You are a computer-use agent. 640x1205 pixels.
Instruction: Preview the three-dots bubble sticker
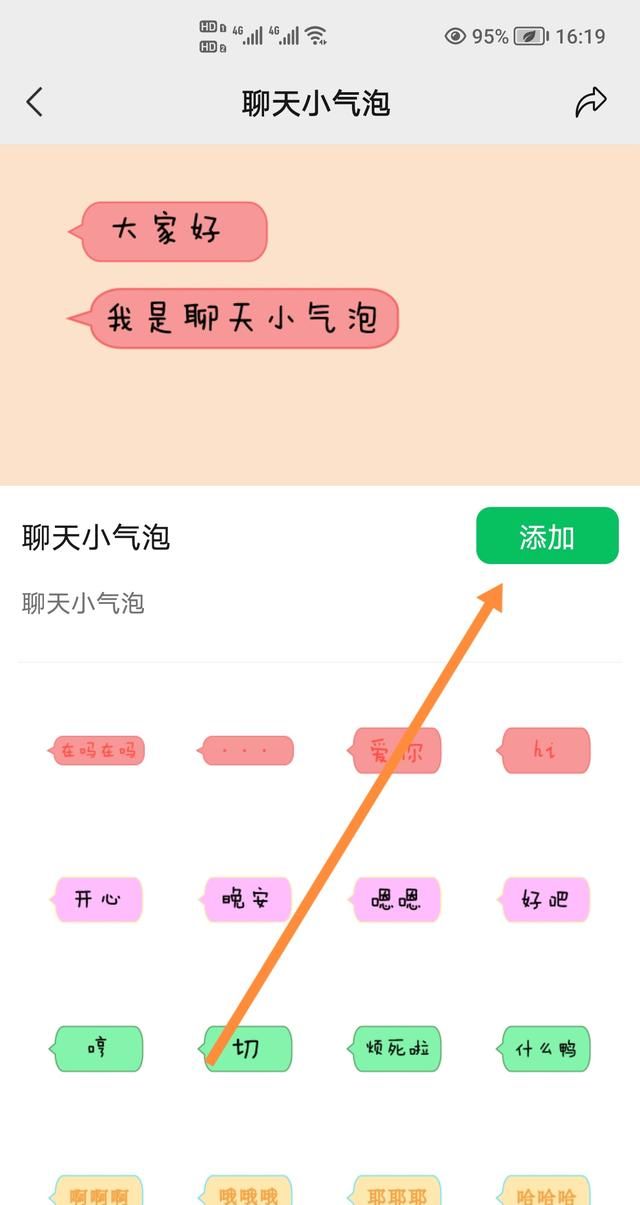coord(246,751)
